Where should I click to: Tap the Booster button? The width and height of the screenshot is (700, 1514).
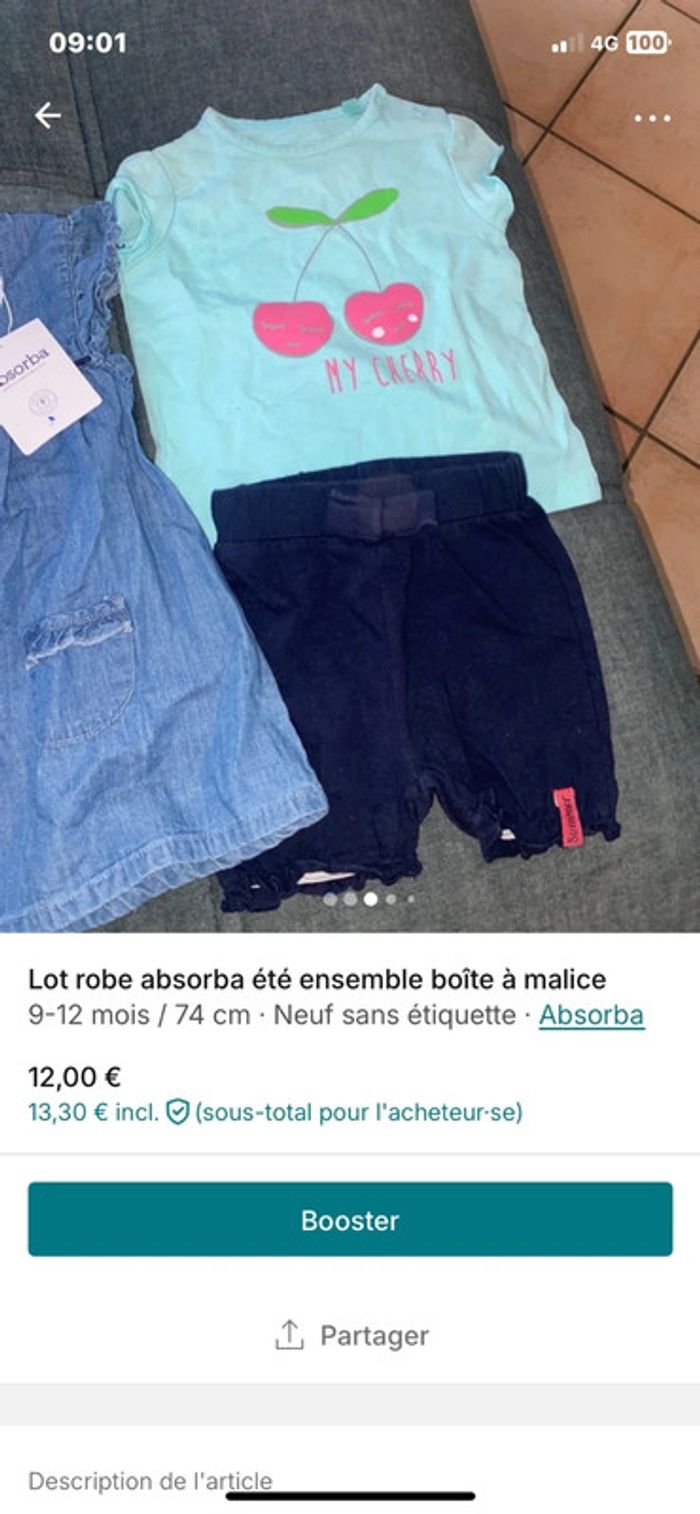350,1219
